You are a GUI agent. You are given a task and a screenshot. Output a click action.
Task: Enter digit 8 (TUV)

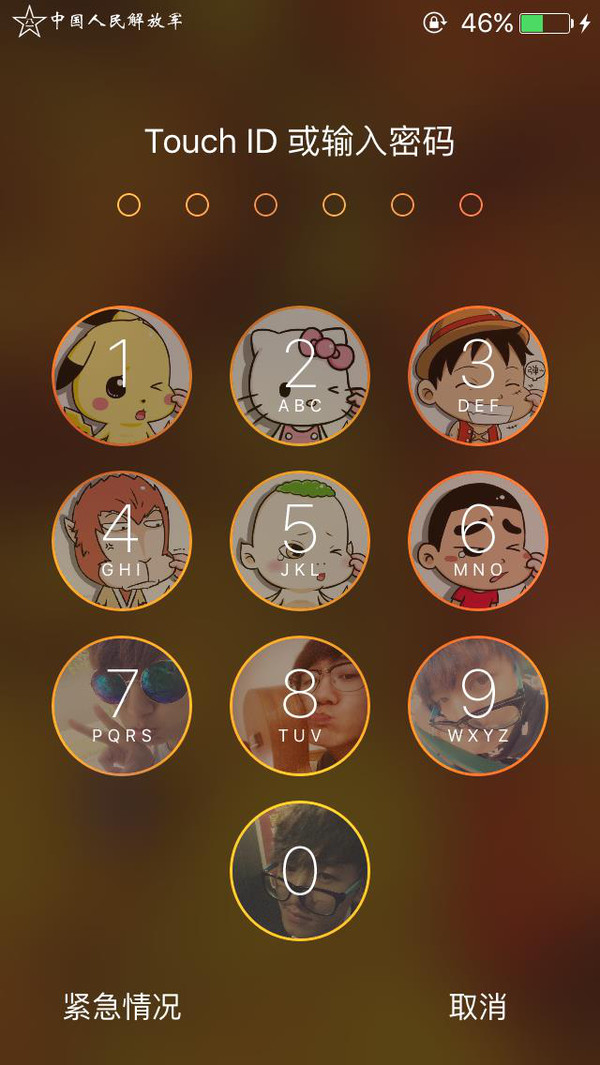click(300, 706)
